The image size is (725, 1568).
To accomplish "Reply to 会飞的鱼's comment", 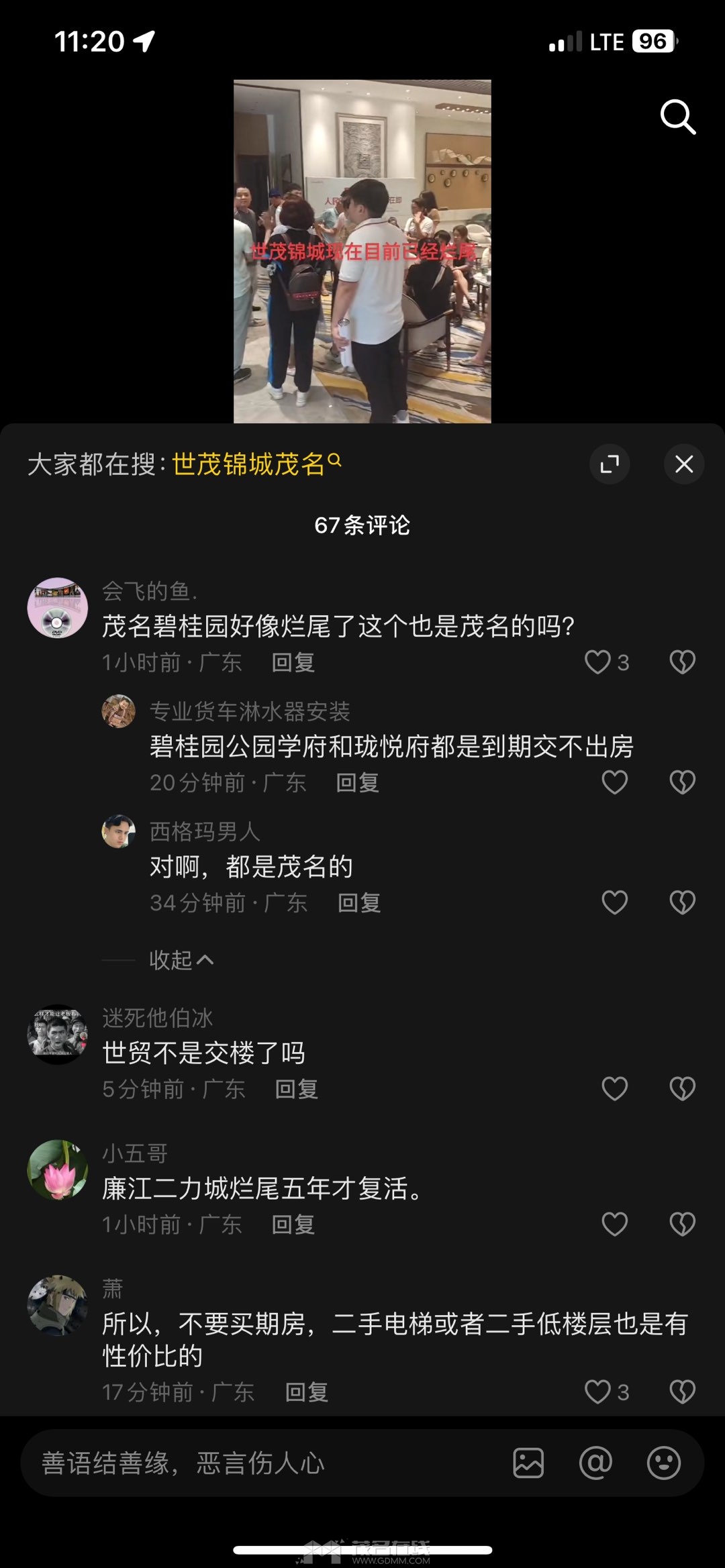I will point(293,663).
